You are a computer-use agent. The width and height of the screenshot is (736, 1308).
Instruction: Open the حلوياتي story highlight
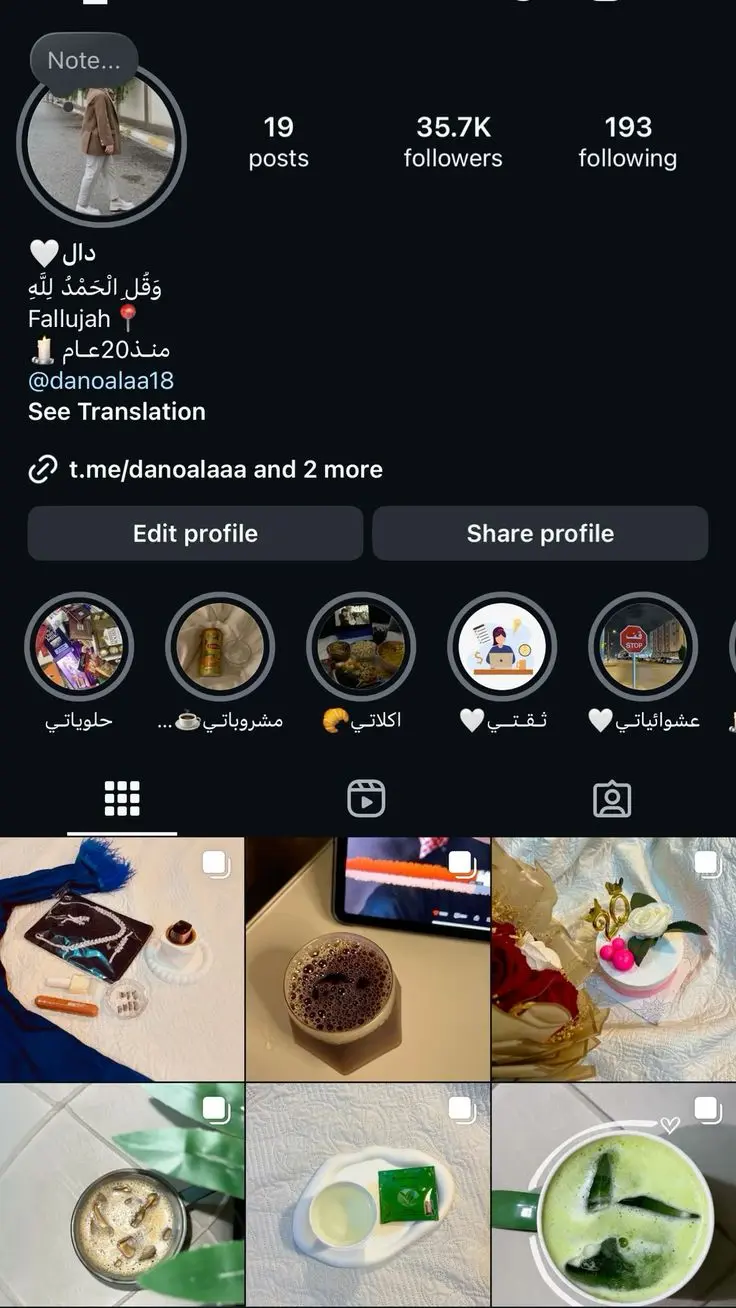80,646
